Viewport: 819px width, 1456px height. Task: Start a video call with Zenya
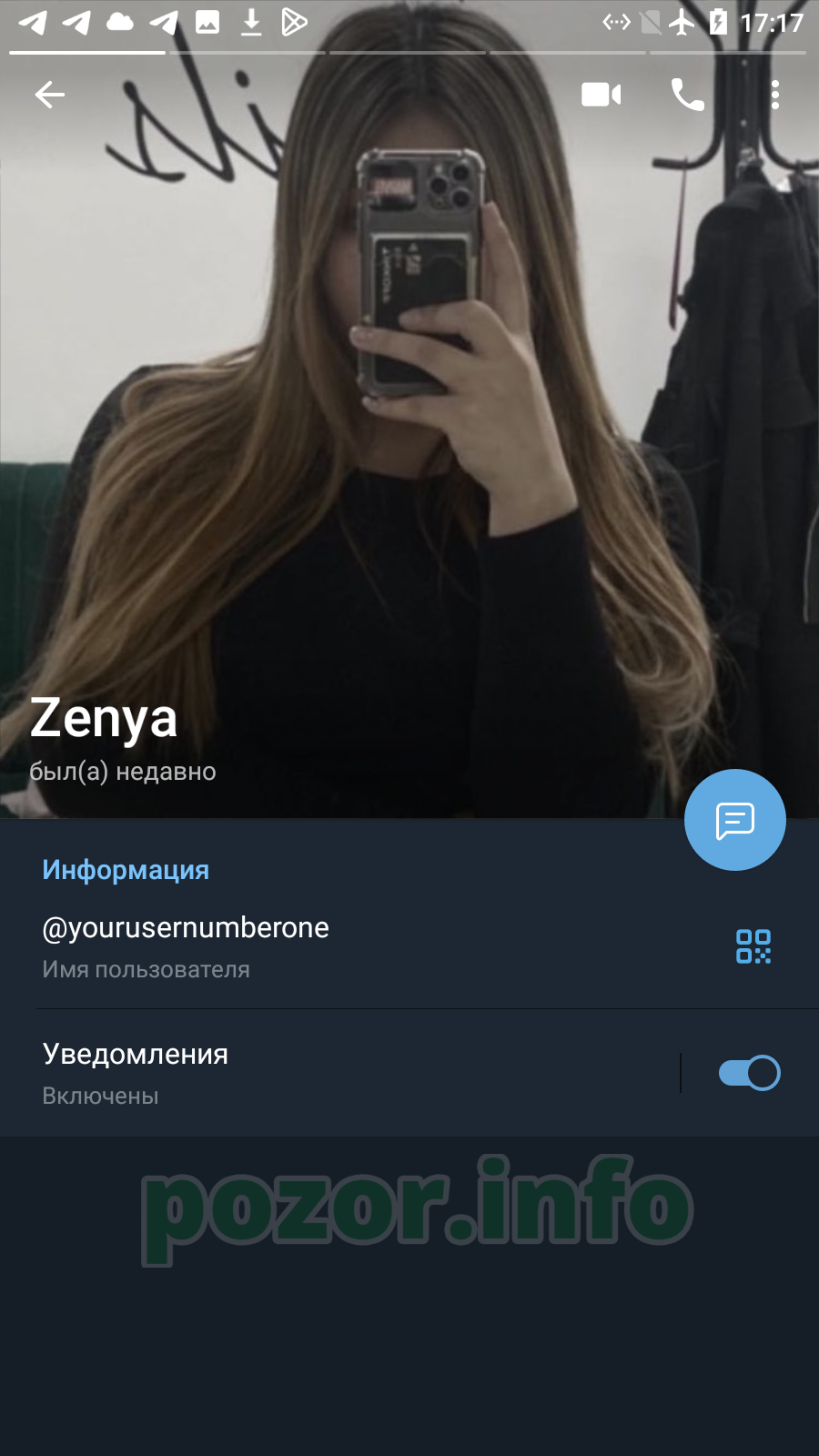pyautogui.click(x=602, y=95)
